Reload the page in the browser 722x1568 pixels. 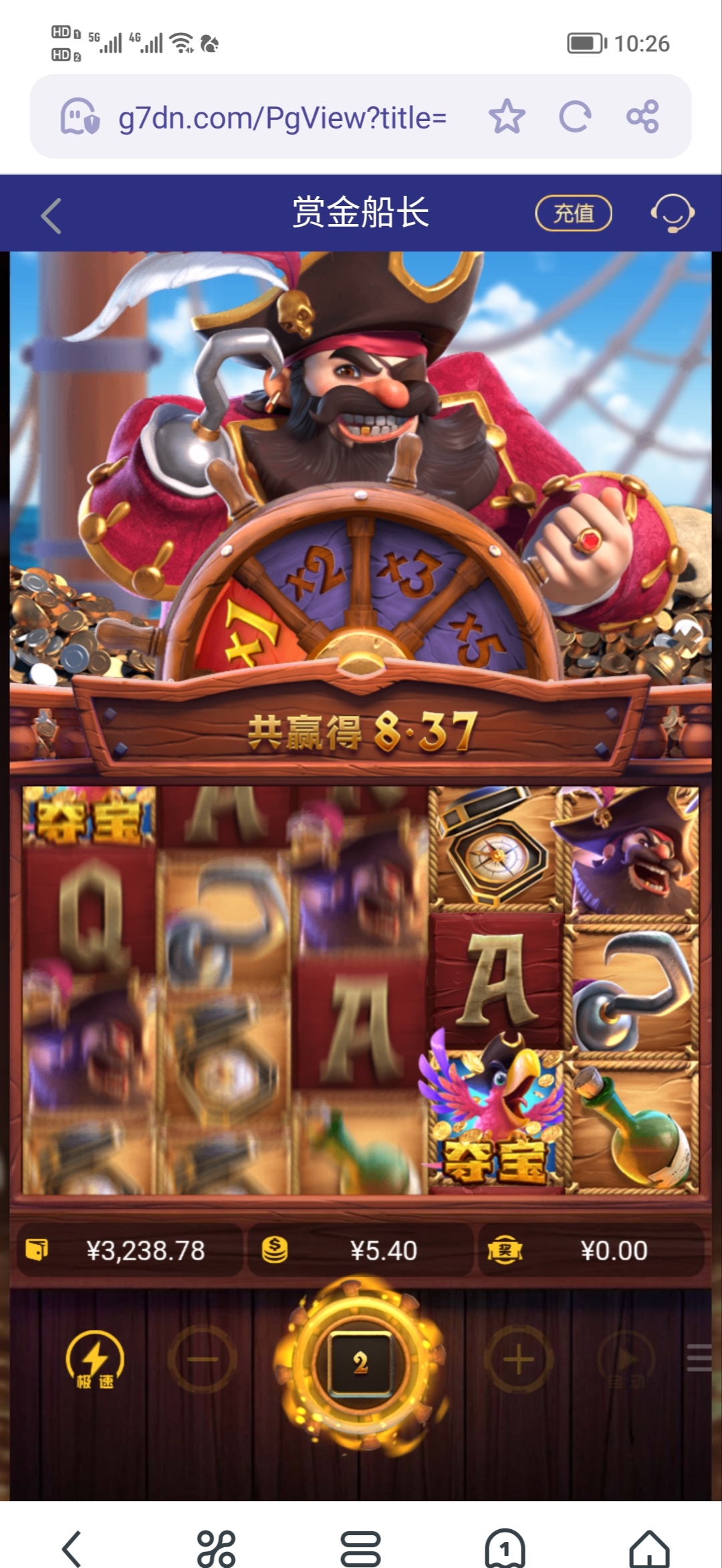click(575, 117)
